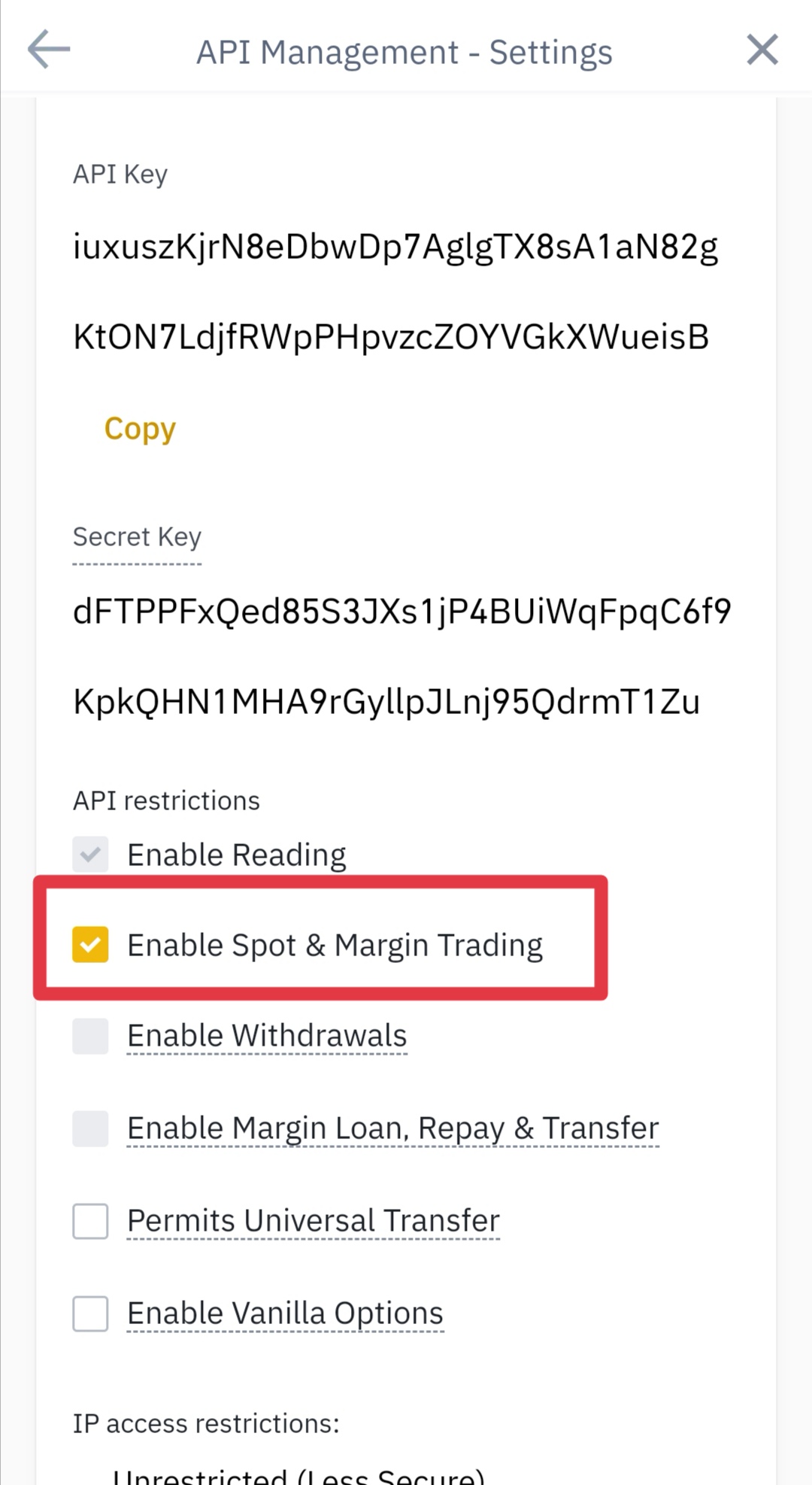This screenshot has height=1485, width=812.
Task: Enable Permits Universal Transfer option
Action: tap(90, 1221)
